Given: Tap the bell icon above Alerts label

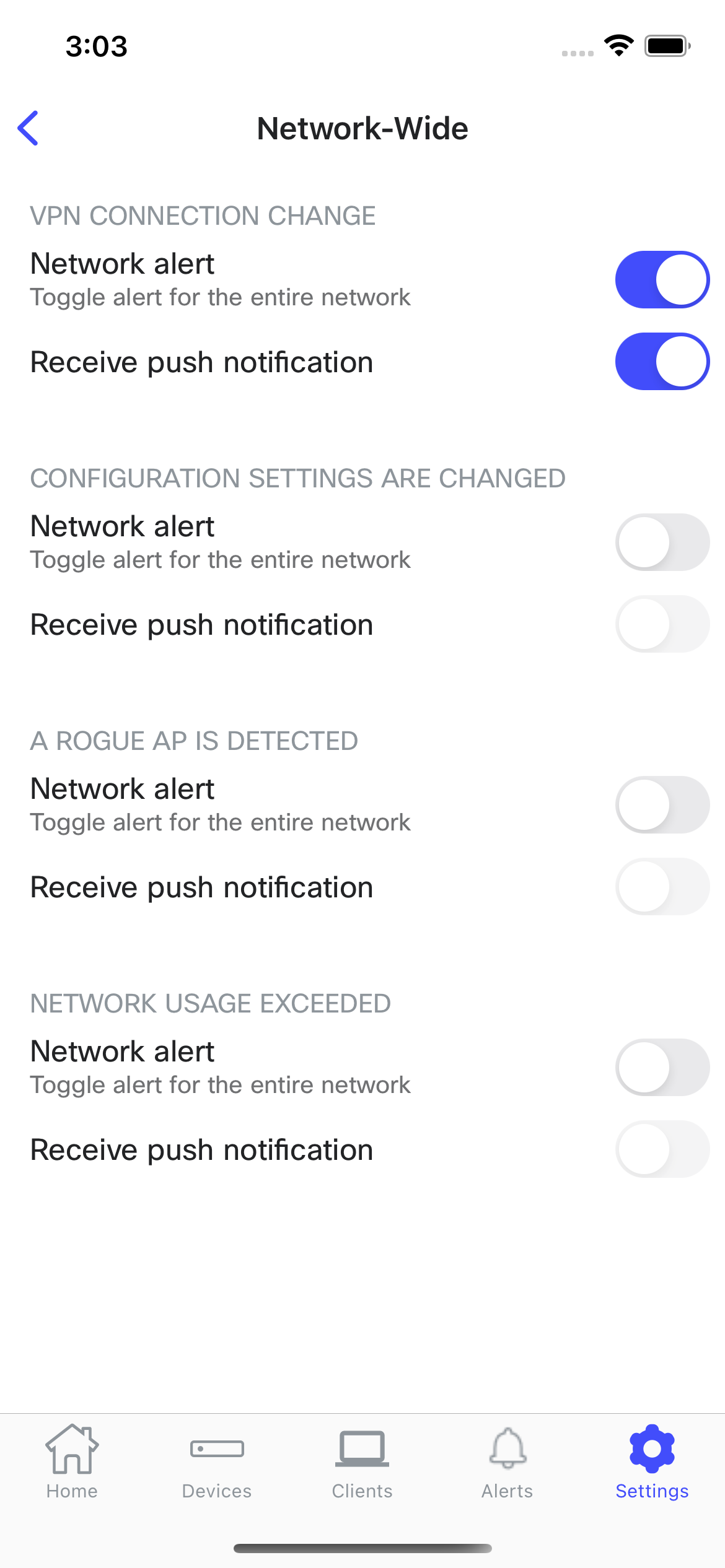Looking at the screenshot, I should [x=507, y=1449].
